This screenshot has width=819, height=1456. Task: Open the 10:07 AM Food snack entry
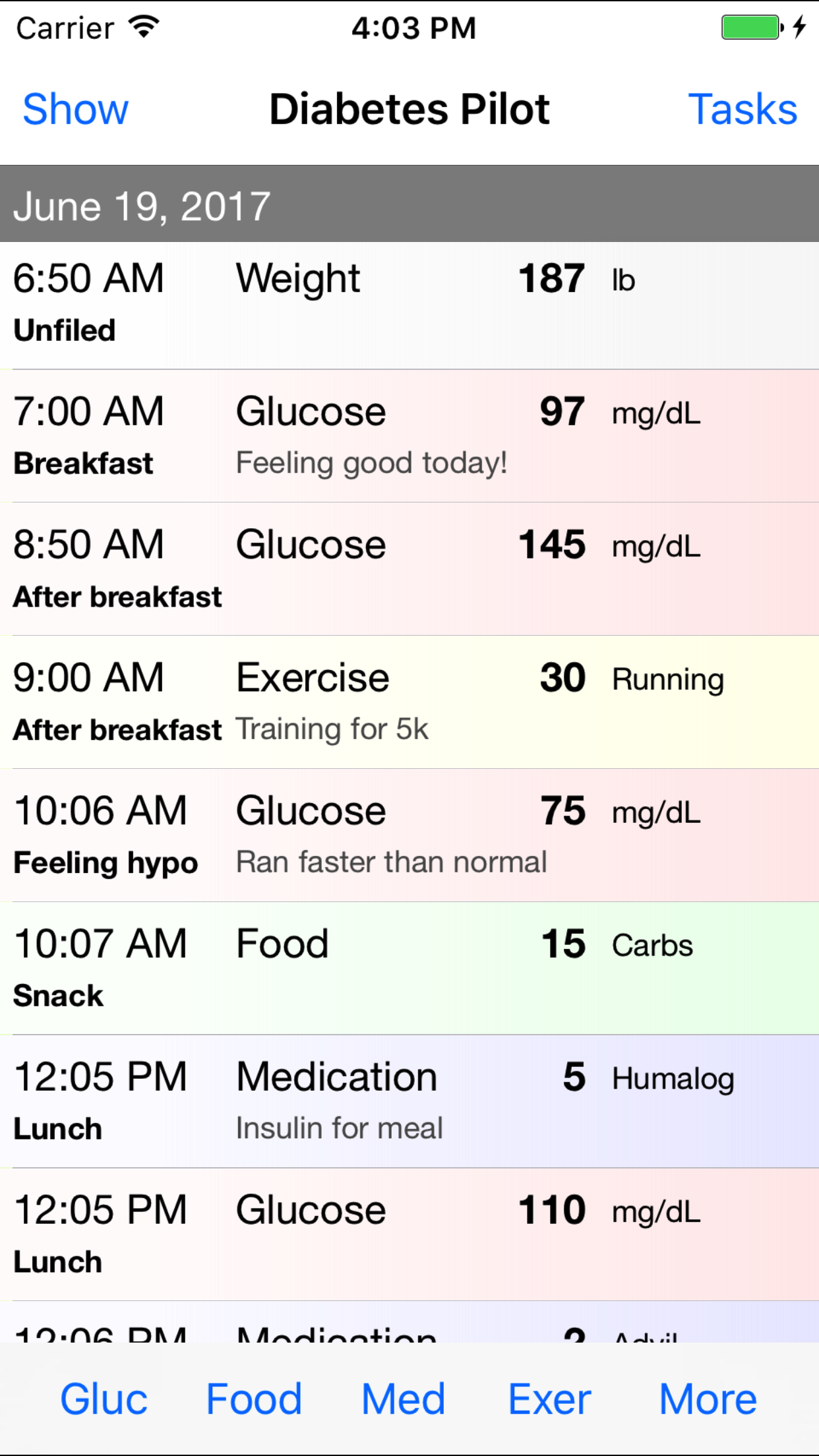coord(409,968)
